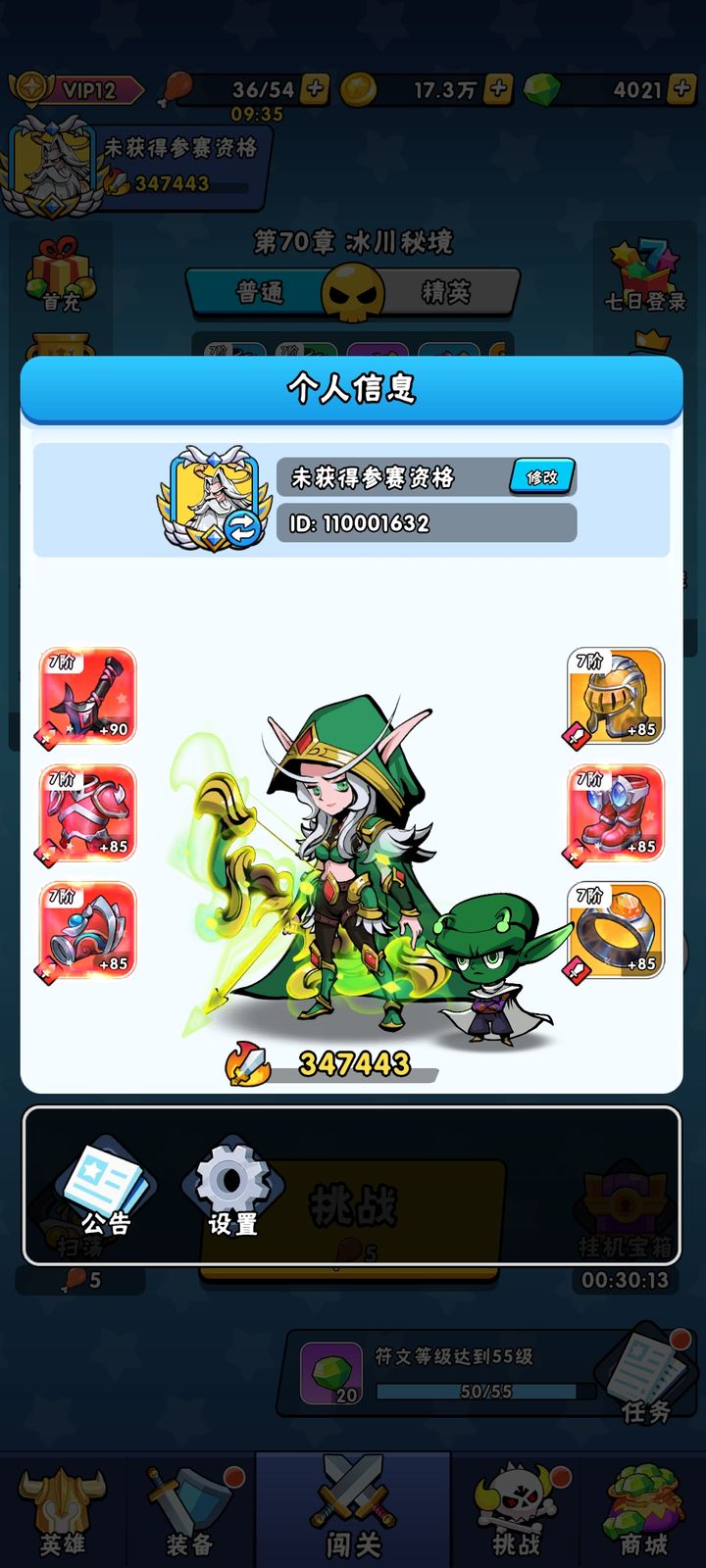Open the 公告 announcements

pyautogui.click(x=106, y=1186)
